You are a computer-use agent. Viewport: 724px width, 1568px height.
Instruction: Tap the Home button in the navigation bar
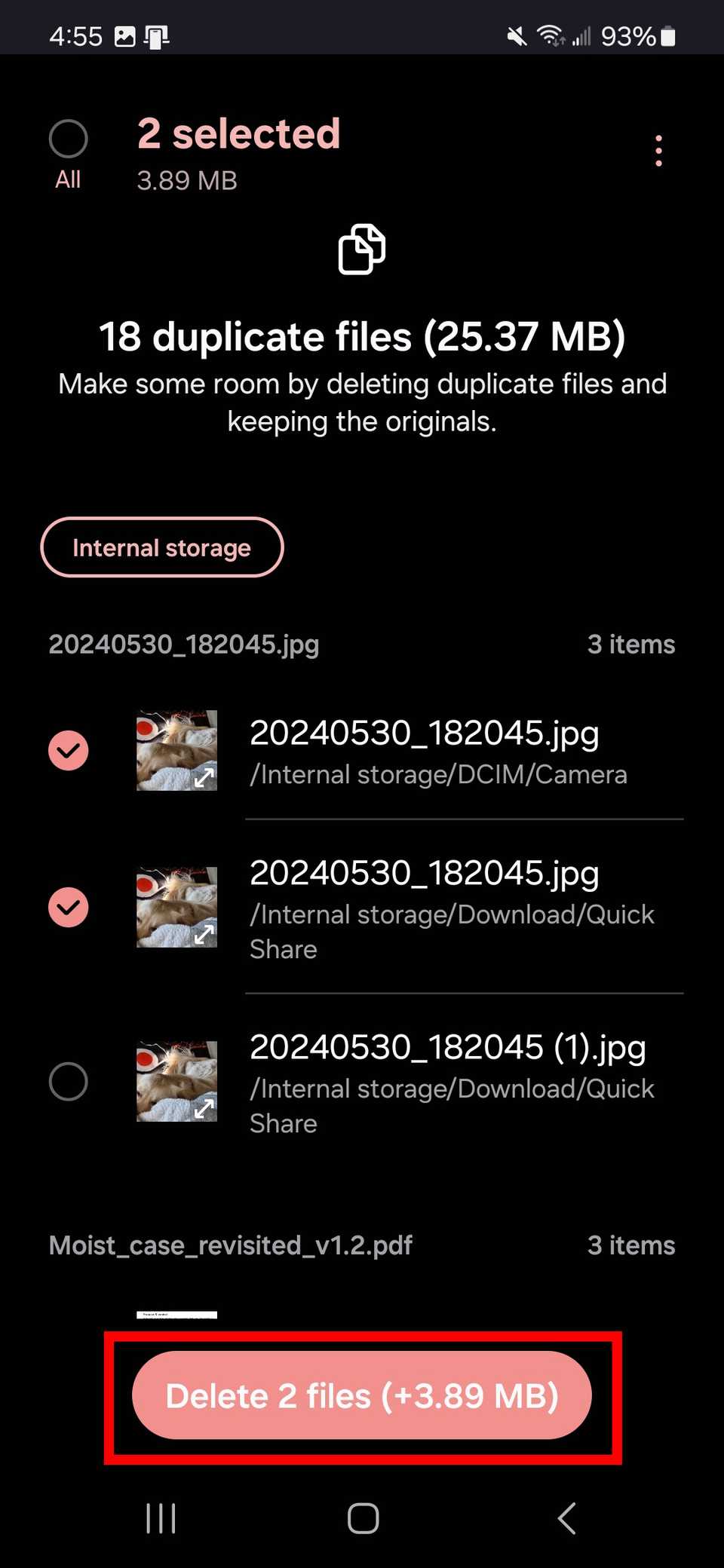362,1519
